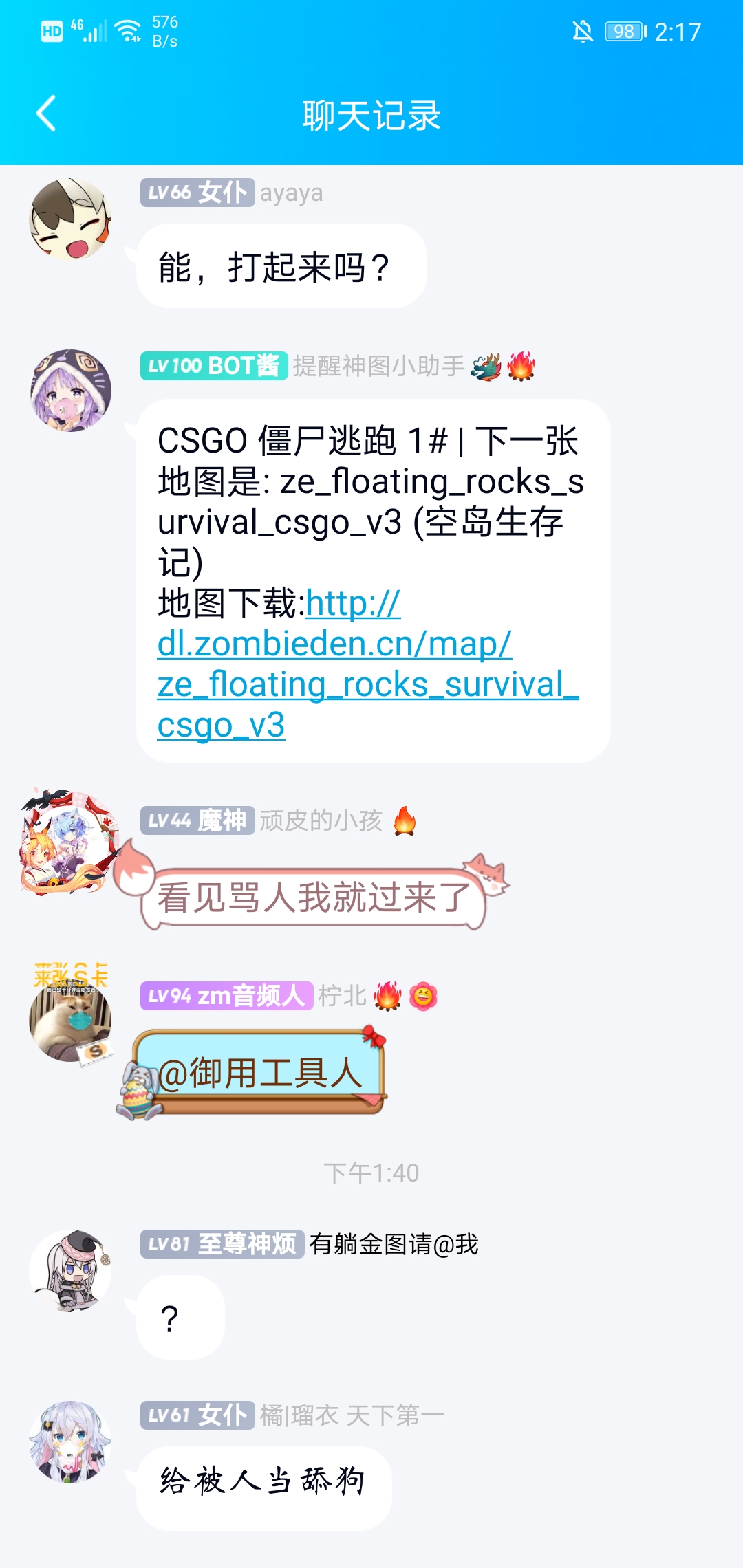Open the zombieden.cn map download link
This screenshot has height=1568, width=743.
point(334,664)
